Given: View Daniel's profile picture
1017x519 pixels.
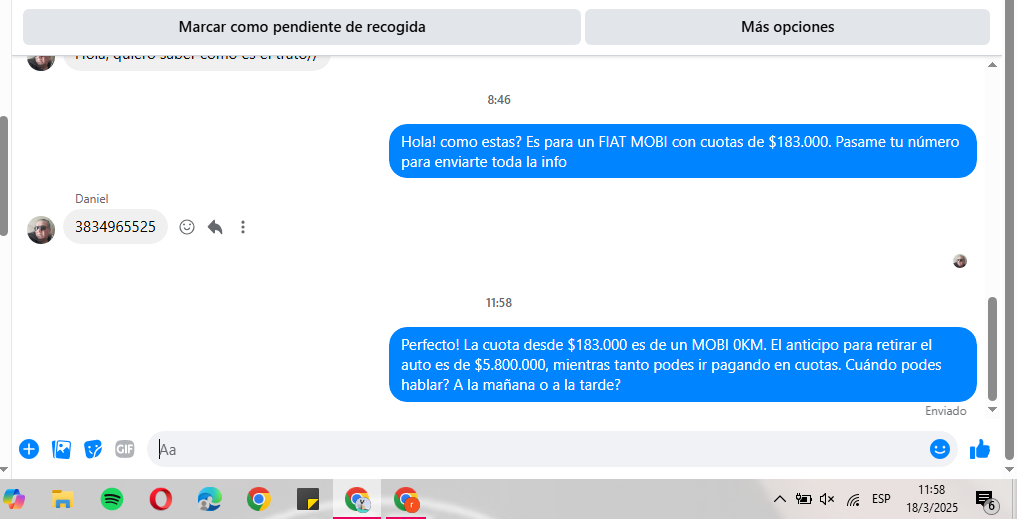Looking at the screenshot, I should pyautogui.click(x=41, y=229).
